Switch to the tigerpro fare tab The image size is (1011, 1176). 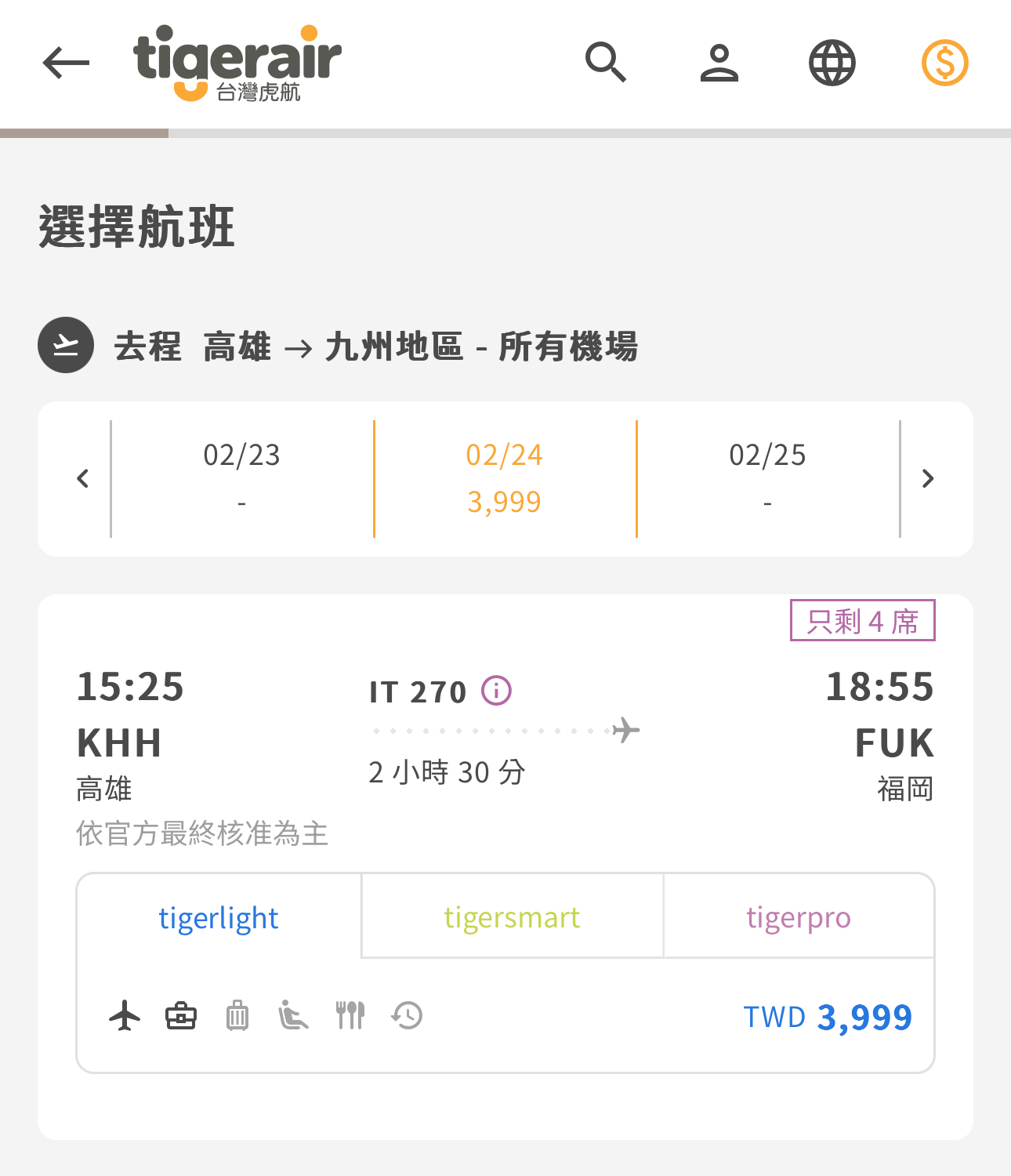[798, 916]
